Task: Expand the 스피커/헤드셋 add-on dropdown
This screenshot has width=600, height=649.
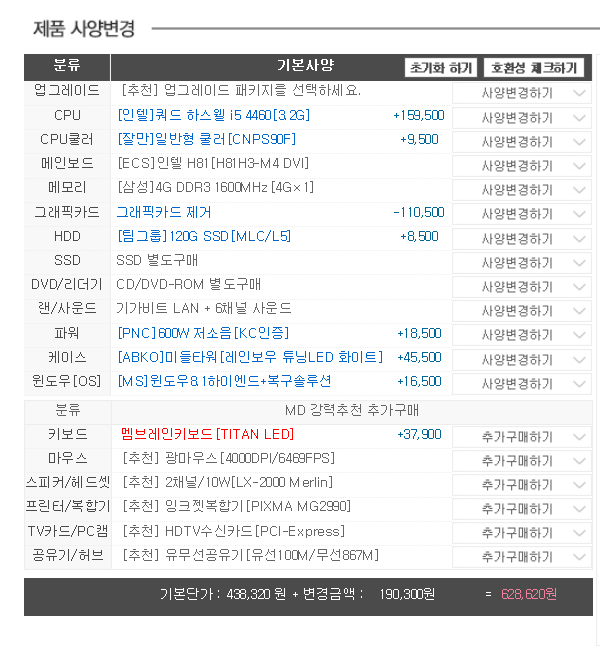Action: 522,485
